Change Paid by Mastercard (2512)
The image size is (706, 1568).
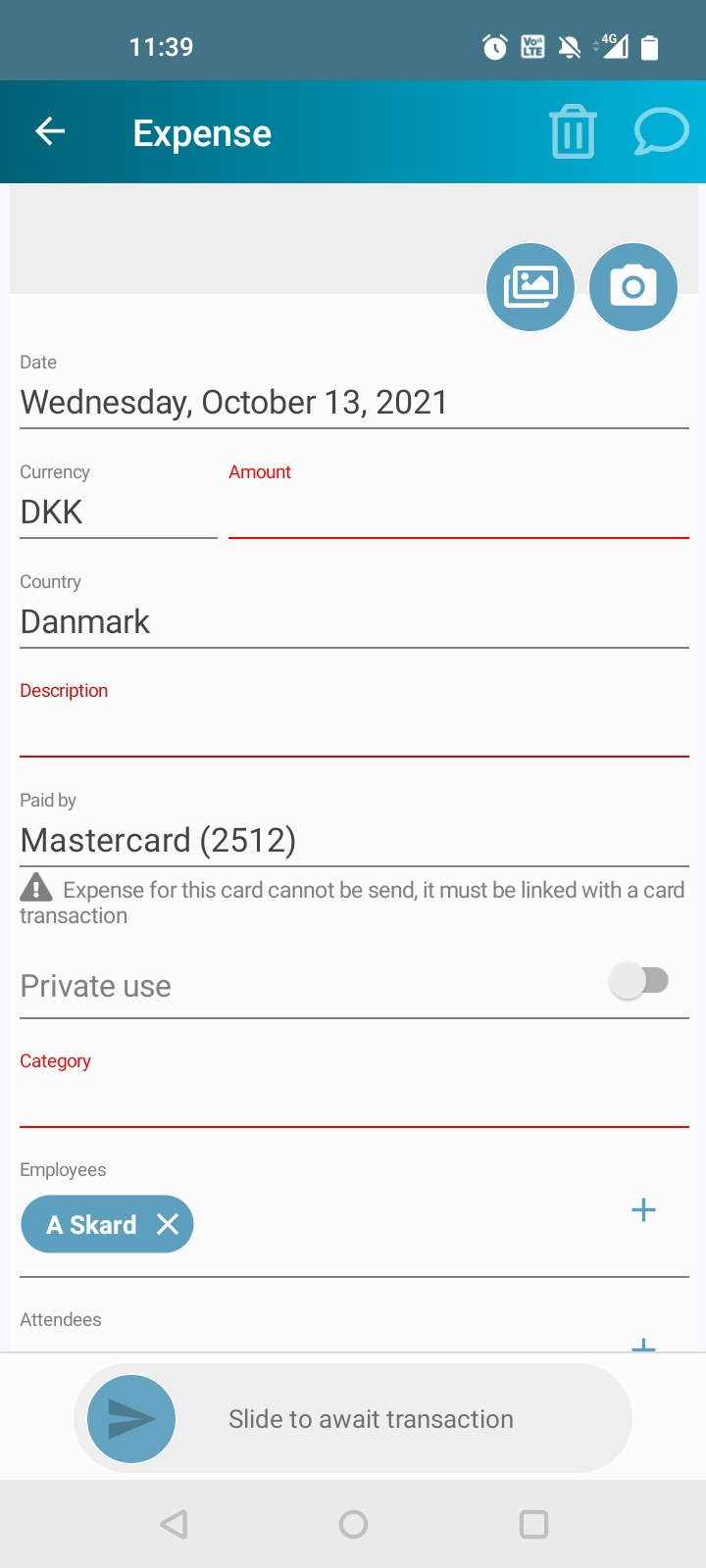click(354, 841)
